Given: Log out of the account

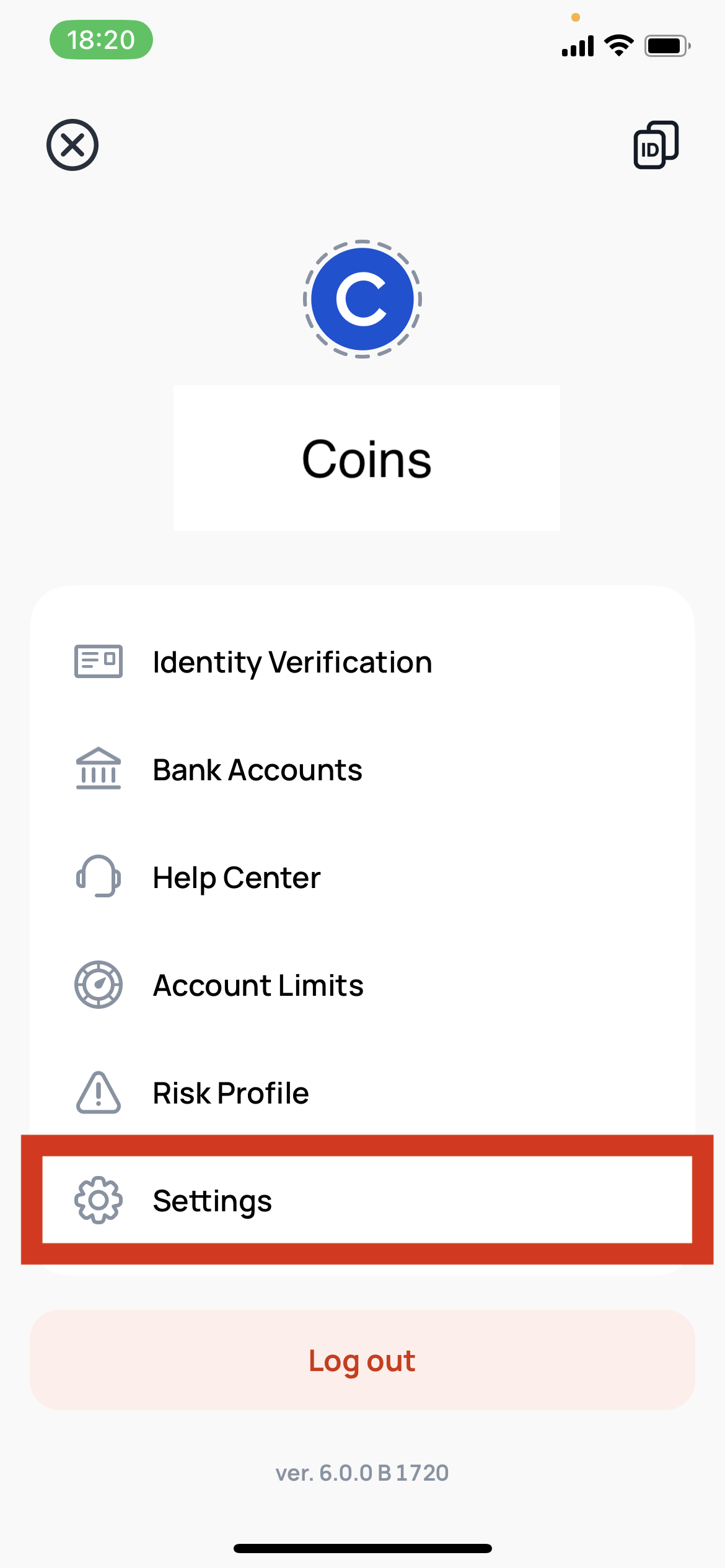Looking at the screenshot, I should (362, 1360).
